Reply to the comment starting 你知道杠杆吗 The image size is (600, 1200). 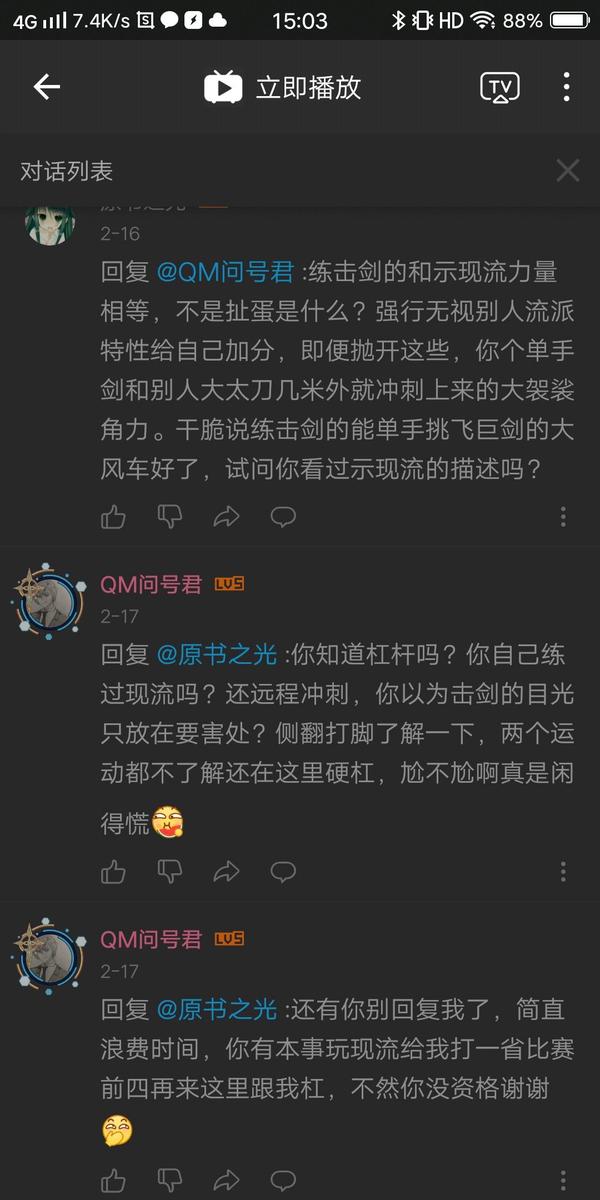click(x=284, y=872)
